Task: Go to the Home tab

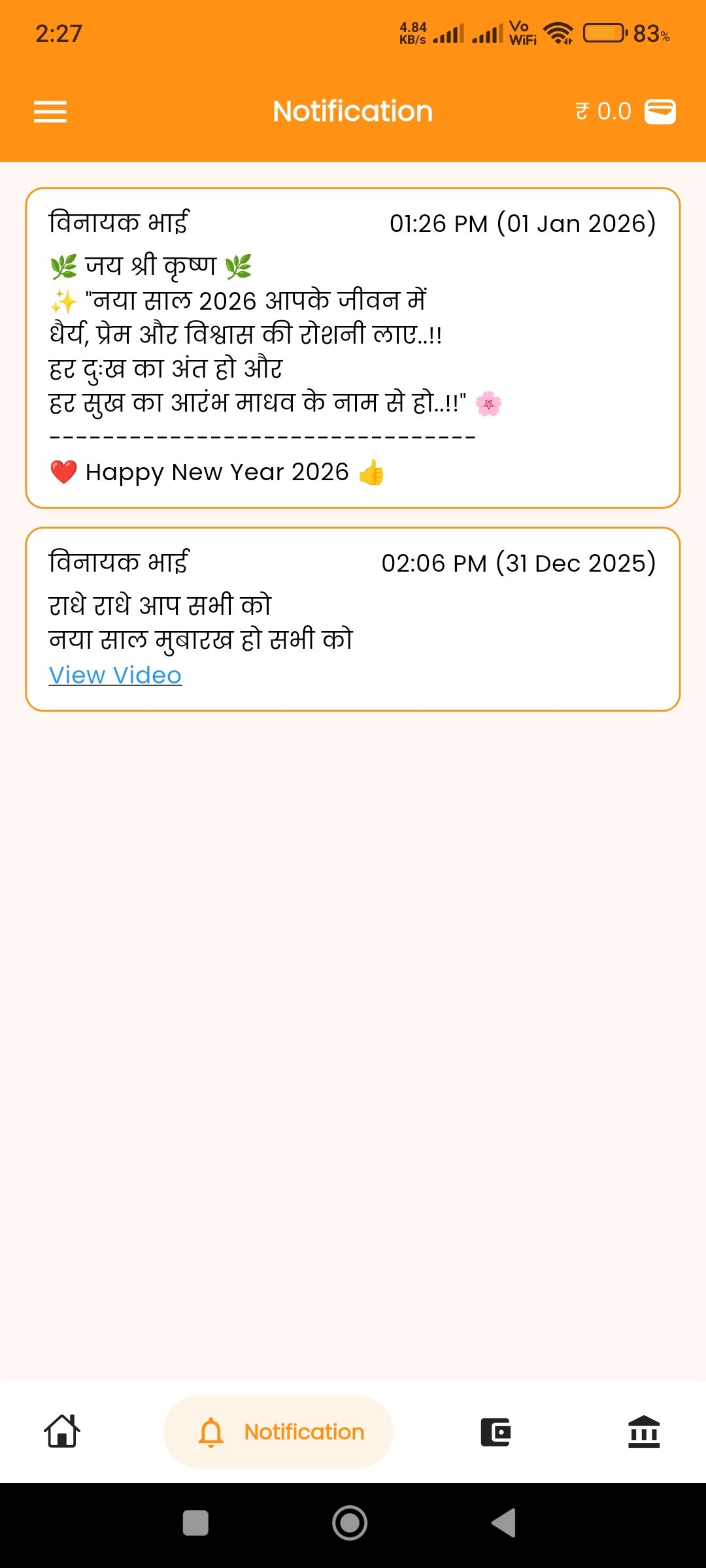Action: coord(62,1431)
